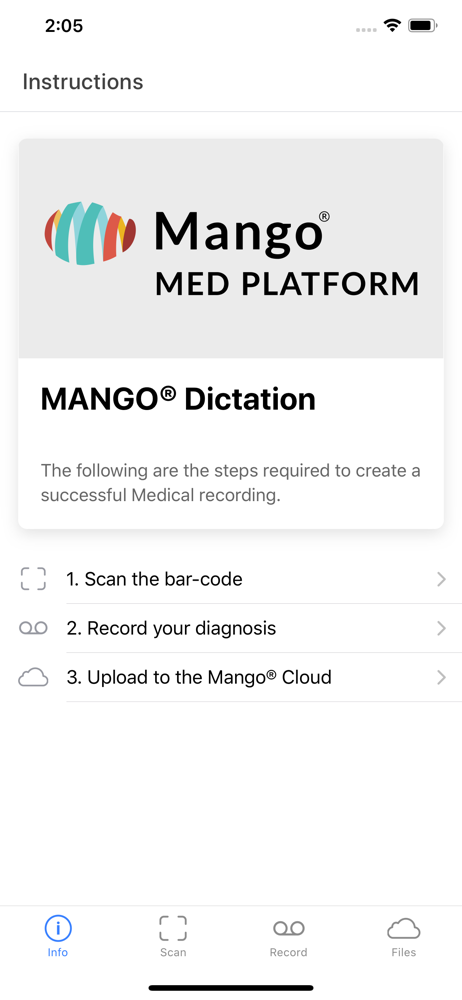
Task: Open Upload to the Mango Cloud step
Action: [231, 677]
